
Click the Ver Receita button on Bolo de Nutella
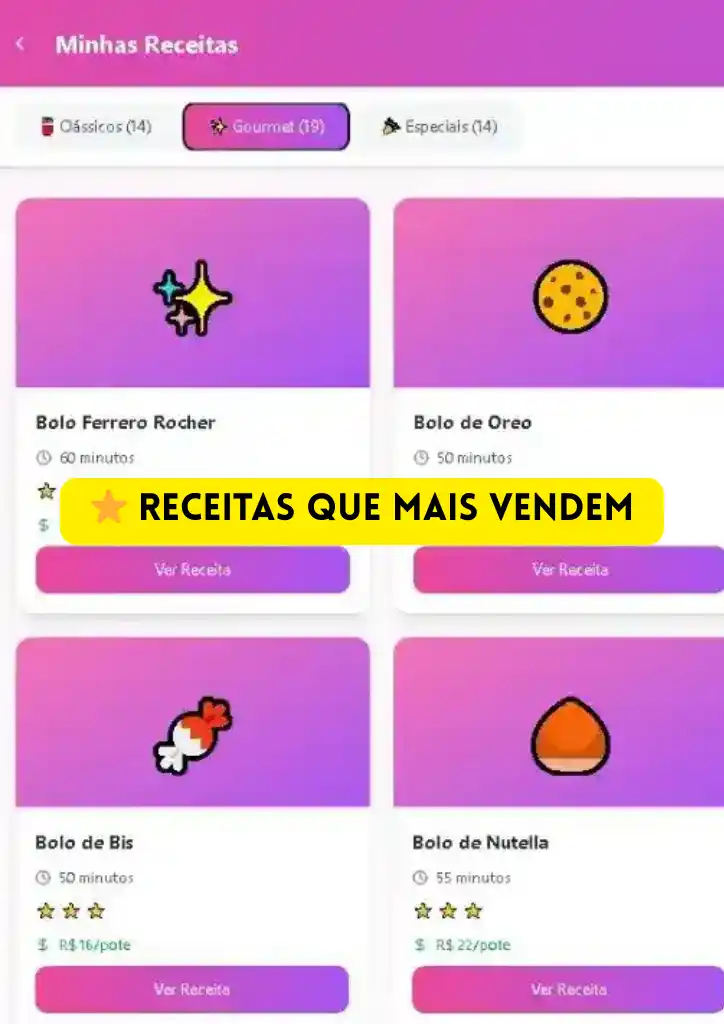click(570, 989)
